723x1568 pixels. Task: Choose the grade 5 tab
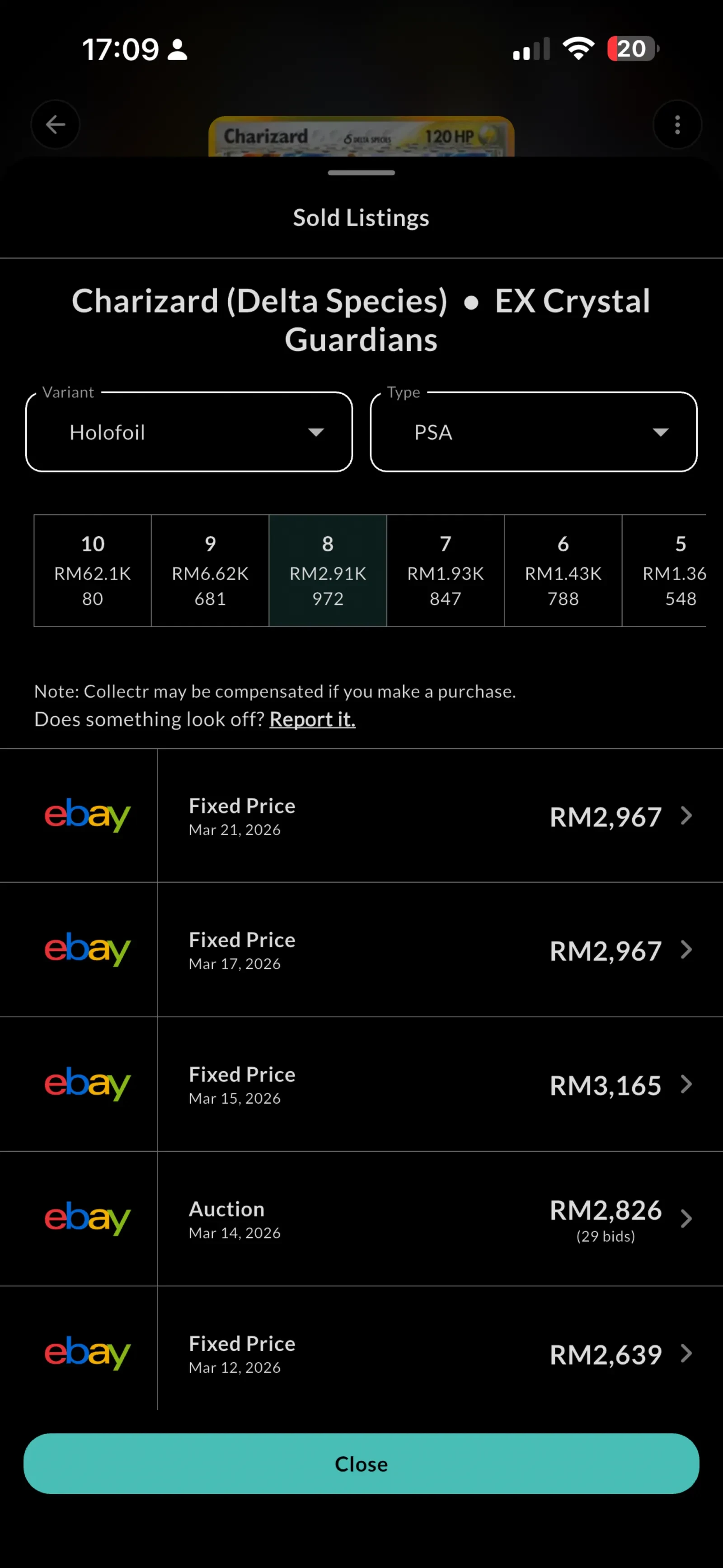(x=669, y=570)
